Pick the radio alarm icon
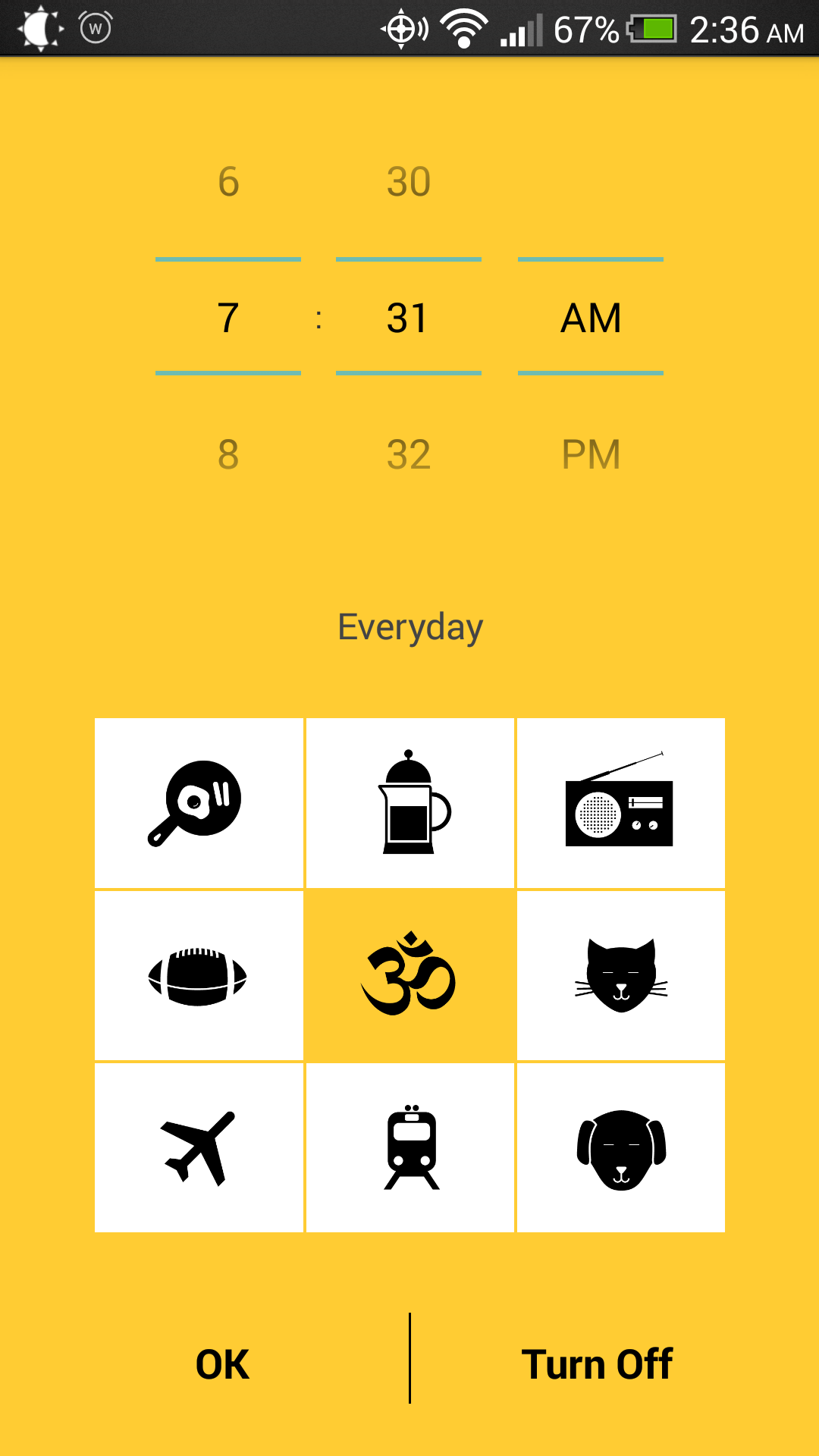 point(620,802)
